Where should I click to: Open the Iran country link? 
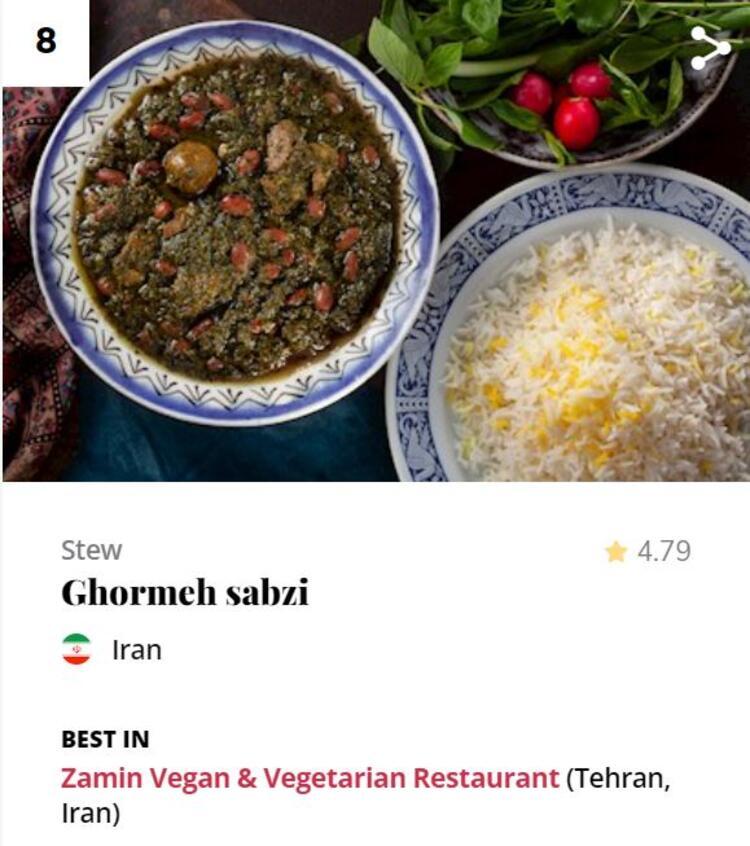pos(136,650)
